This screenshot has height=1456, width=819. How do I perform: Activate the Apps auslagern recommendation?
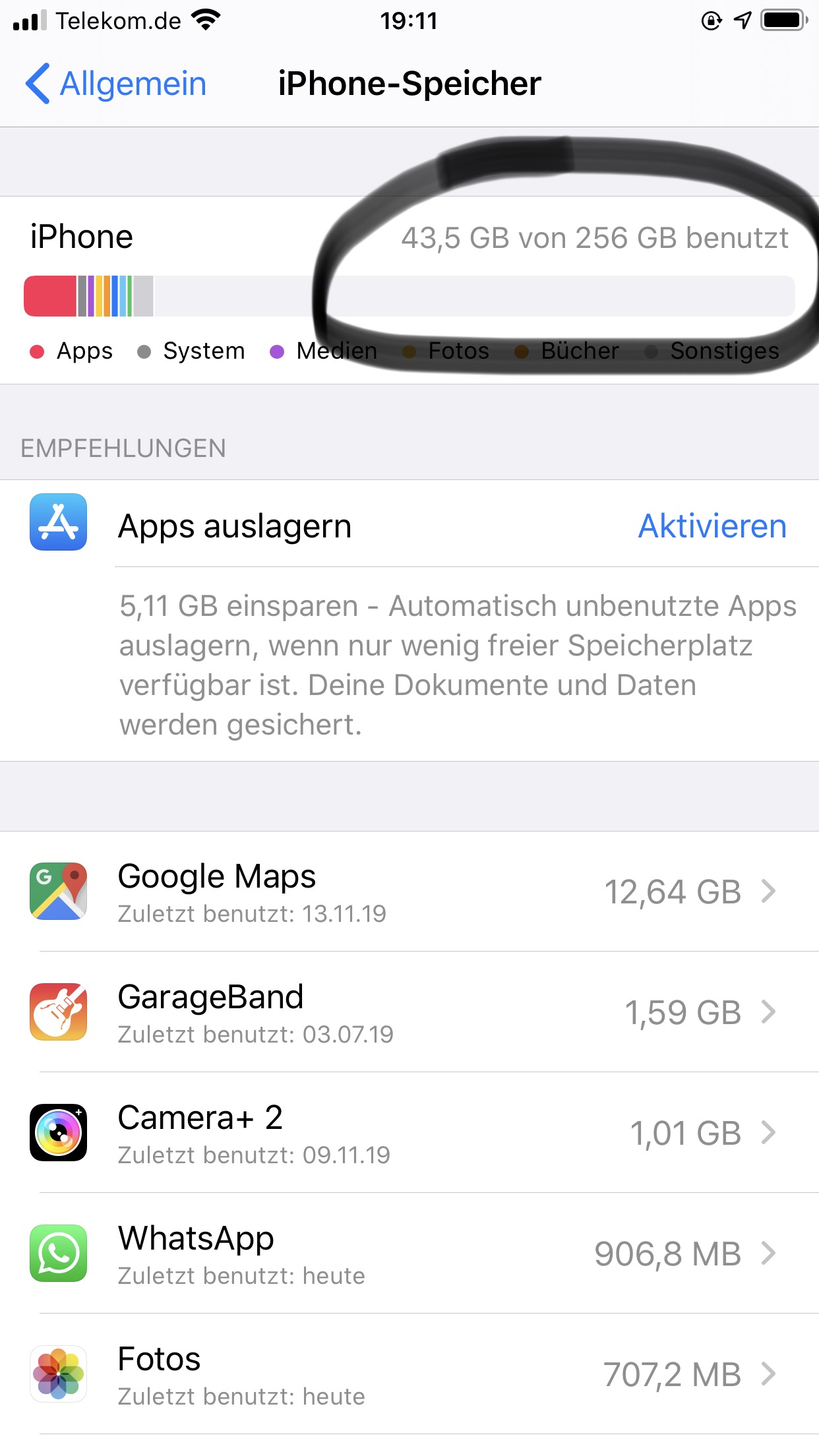point(712,526)
